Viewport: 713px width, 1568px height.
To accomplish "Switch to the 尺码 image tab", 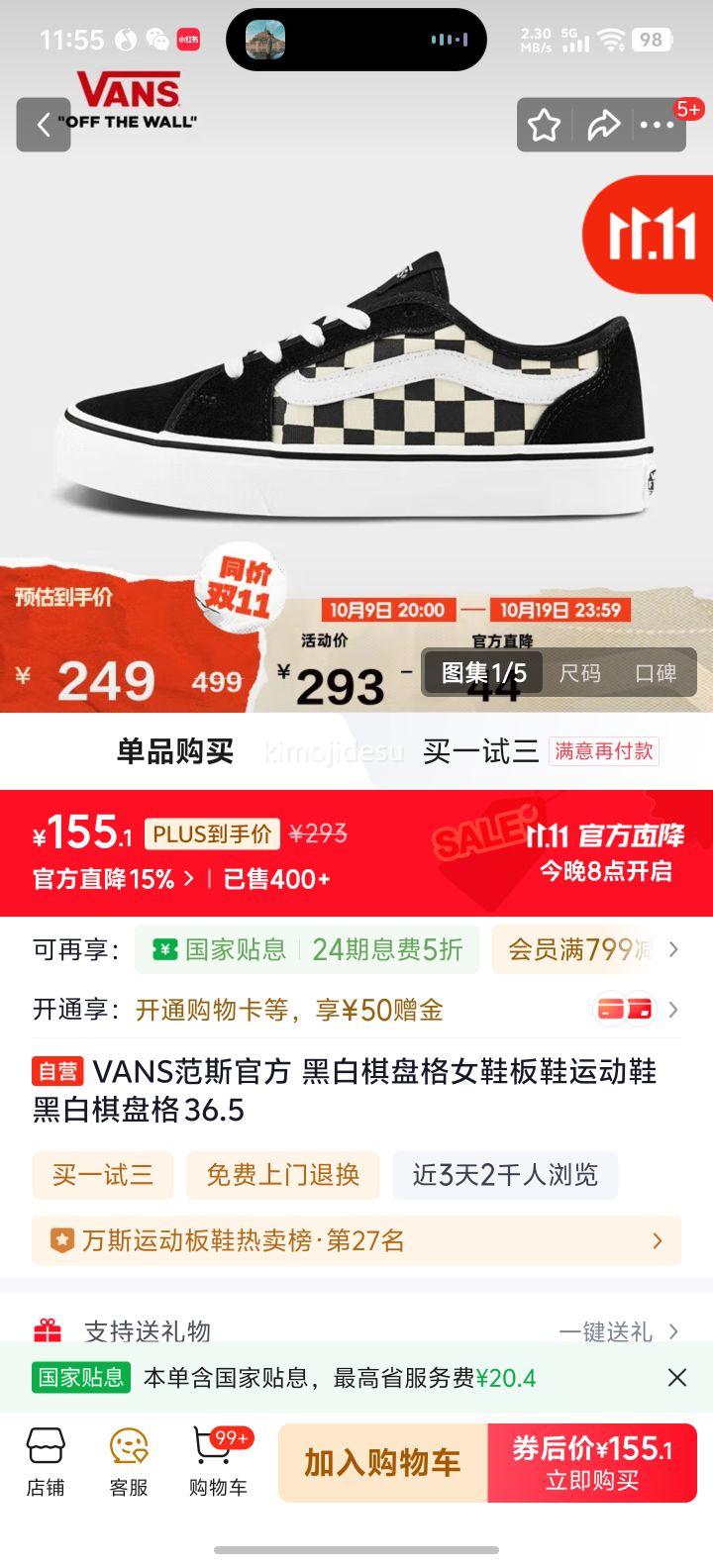I will pos(579,673).
